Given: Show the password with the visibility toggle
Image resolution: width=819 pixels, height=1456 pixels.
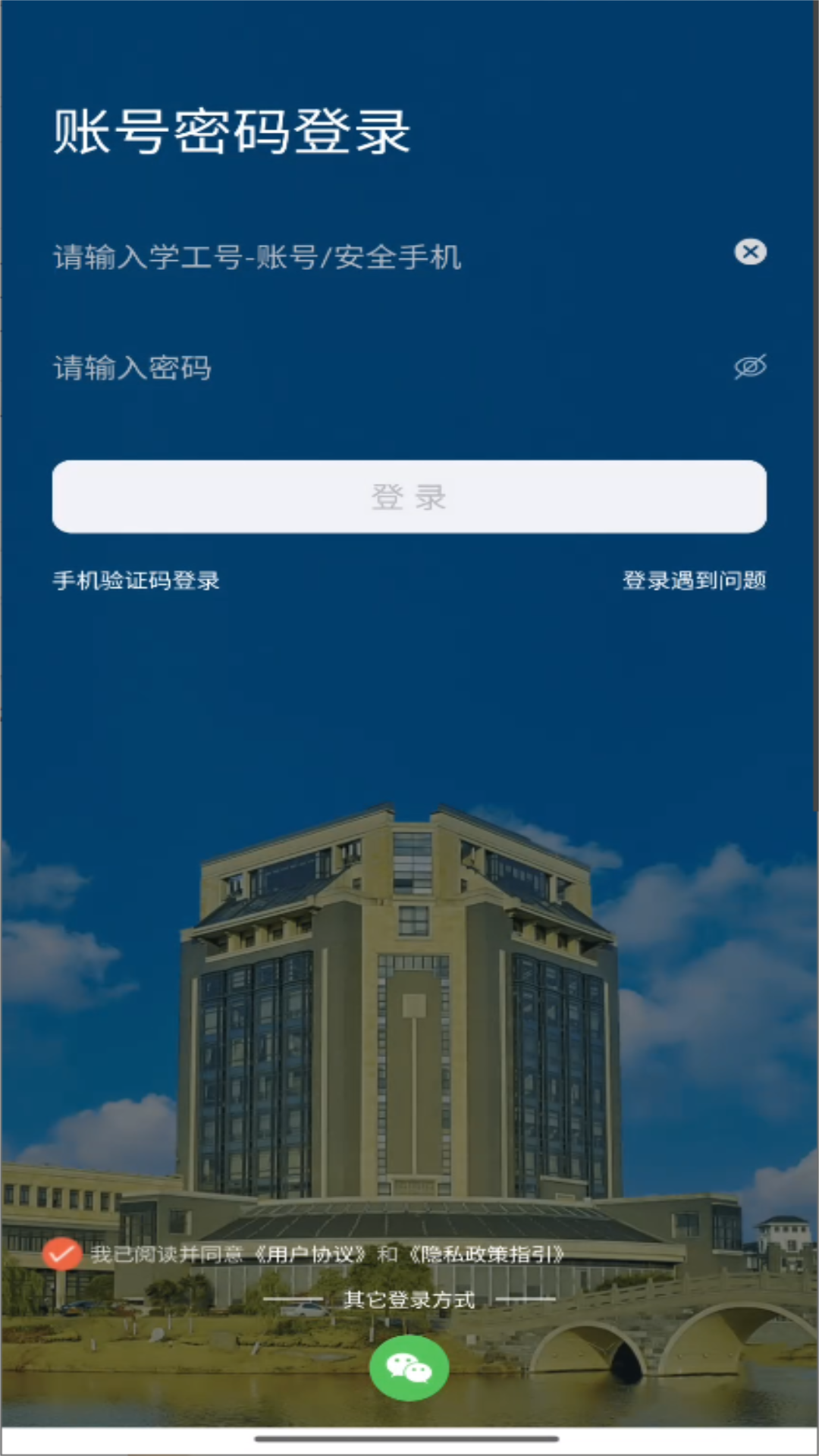Looking at the screenshot, I should (x=751, y=366).
